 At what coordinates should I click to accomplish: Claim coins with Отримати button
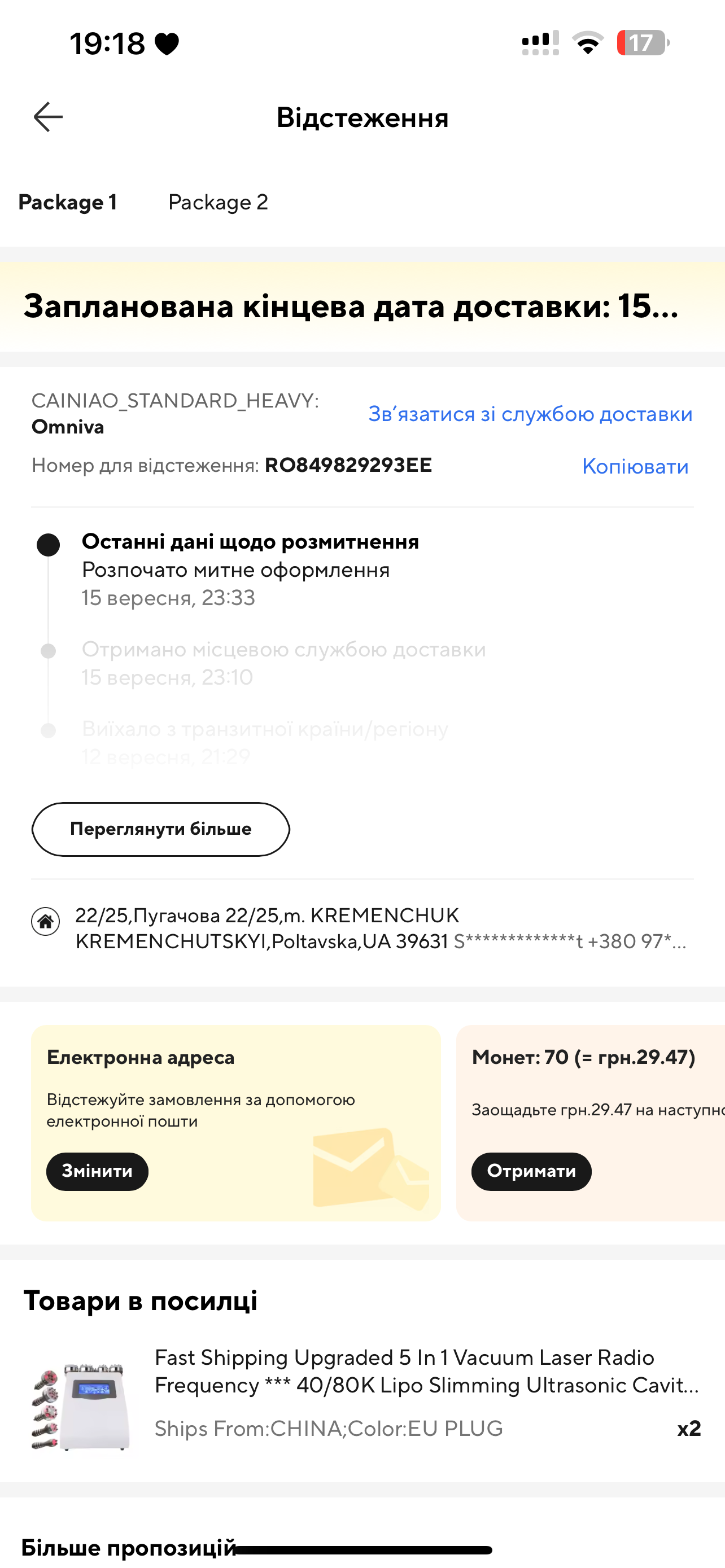[x=531, y=1171]
